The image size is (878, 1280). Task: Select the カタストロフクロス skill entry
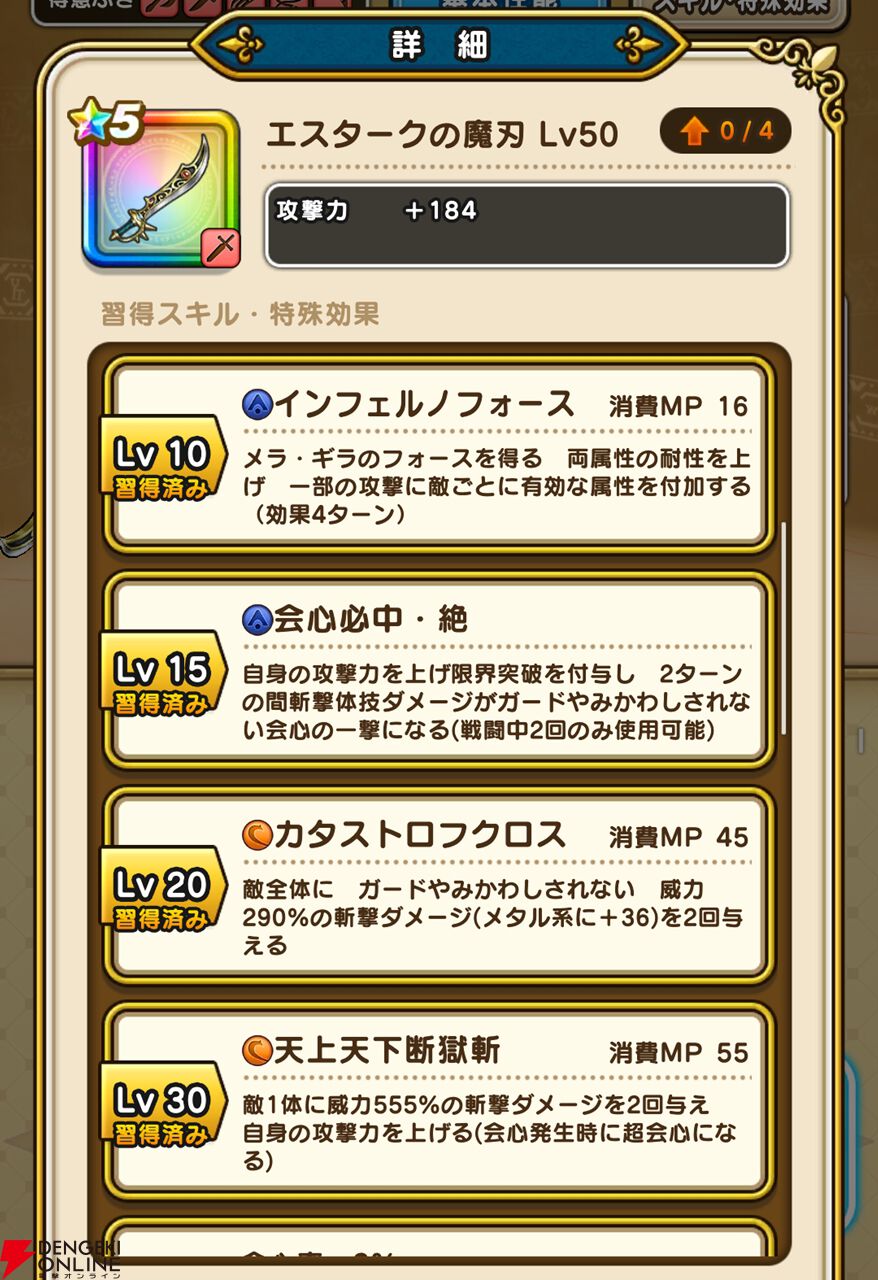coord(438,885)
